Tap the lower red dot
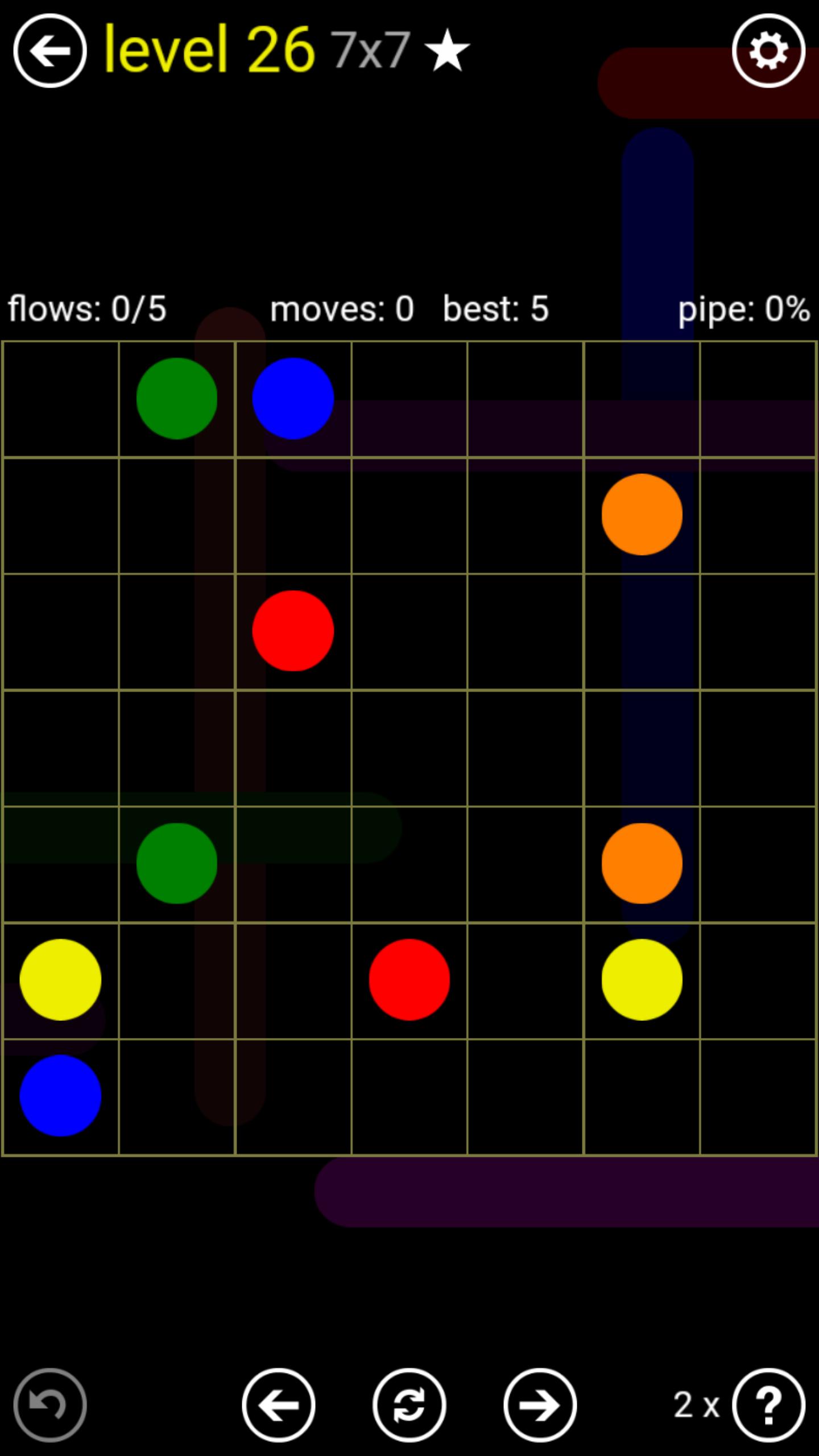 (409, 979)
